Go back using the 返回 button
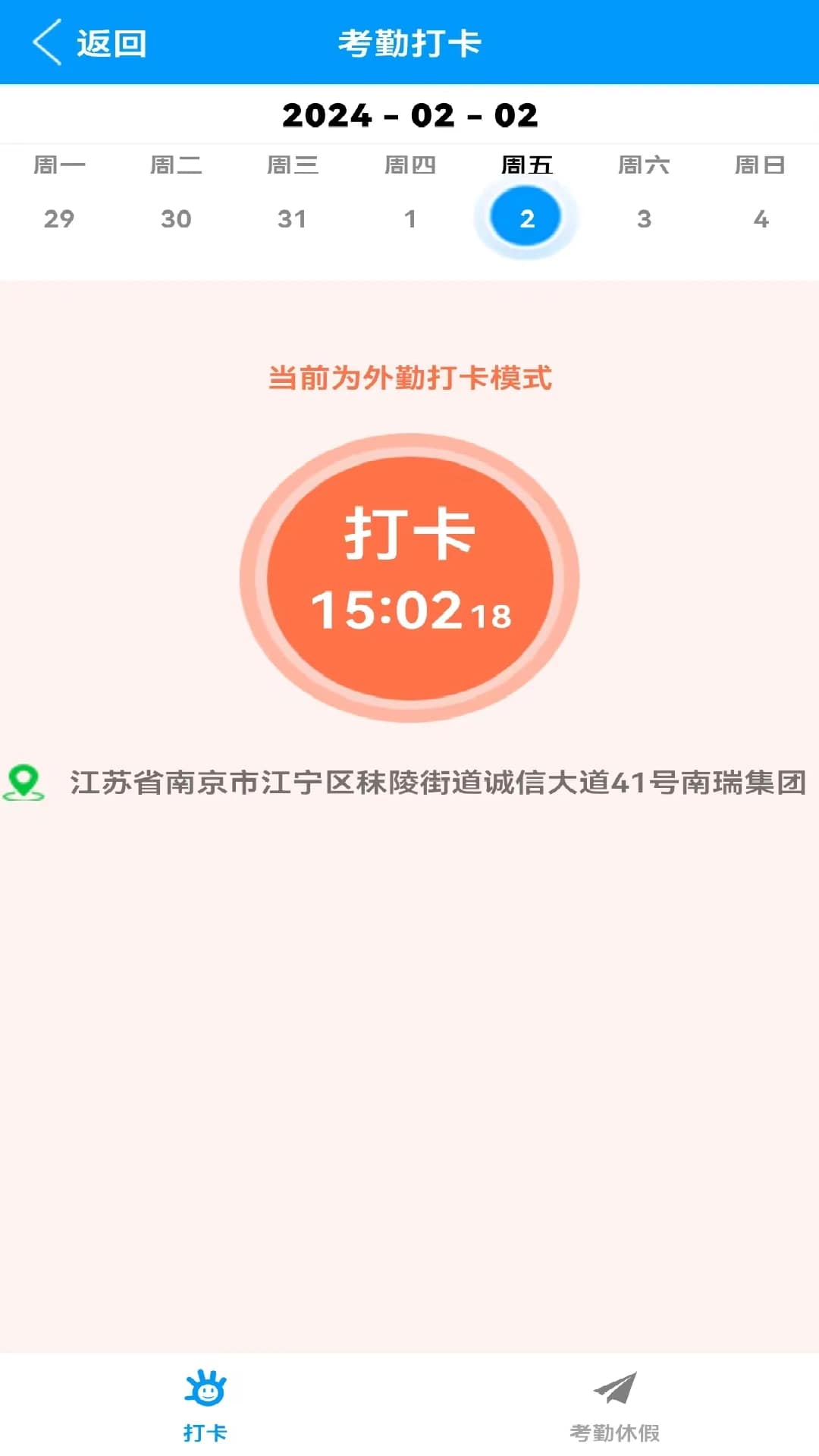Image resolution: width=819 pixels, height=1456 pixels. [x=89, y=43]
